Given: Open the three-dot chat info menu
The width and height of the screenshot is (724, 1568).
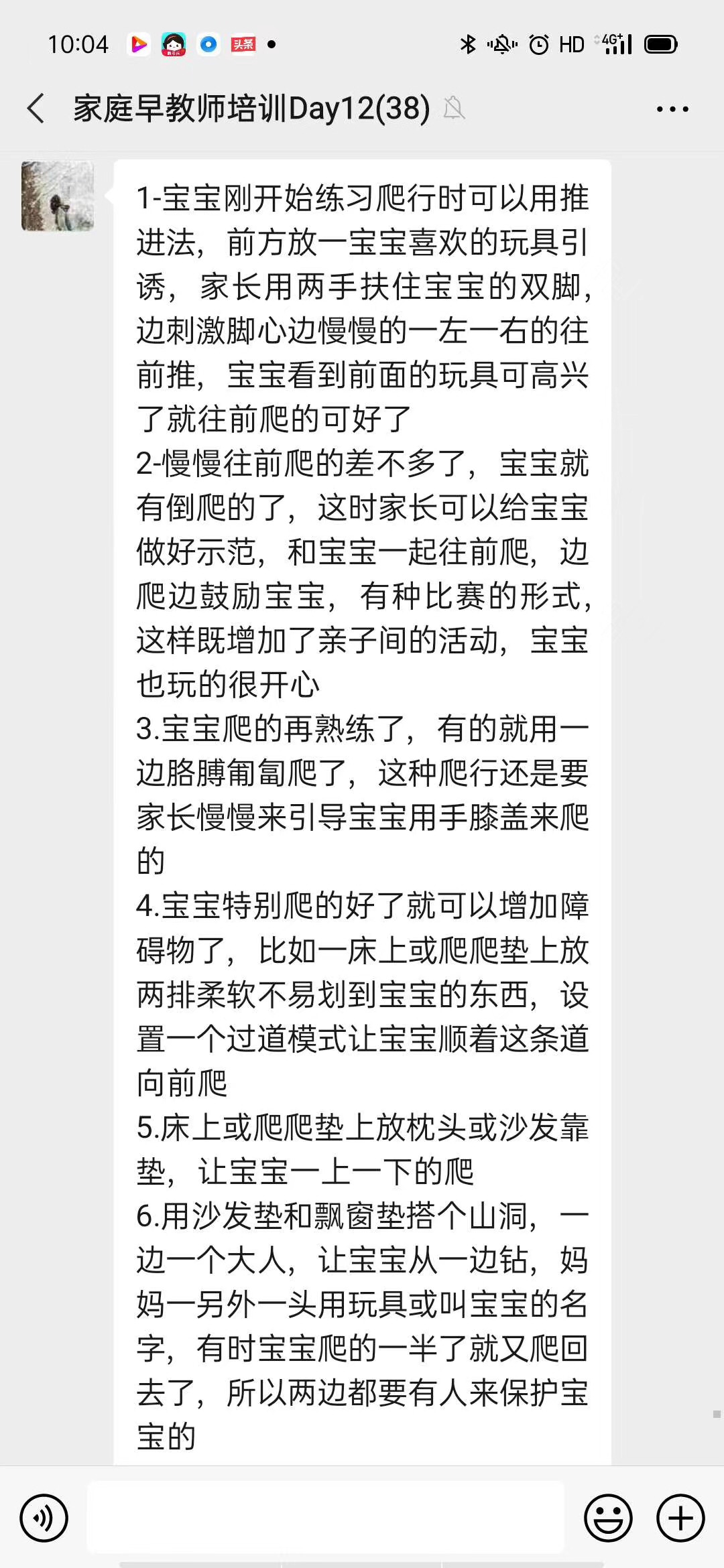Looking at the screenshot, I should click(672, 109).
